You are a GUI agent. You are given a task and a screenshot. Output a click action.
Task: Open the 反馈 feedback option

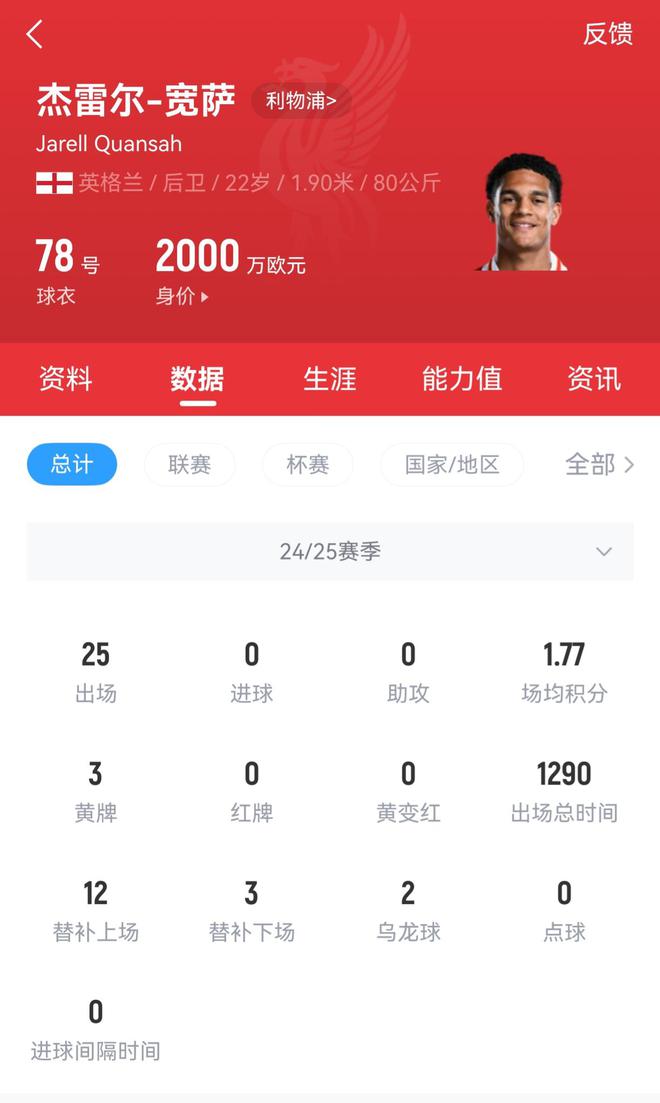[x=607, y=34]
